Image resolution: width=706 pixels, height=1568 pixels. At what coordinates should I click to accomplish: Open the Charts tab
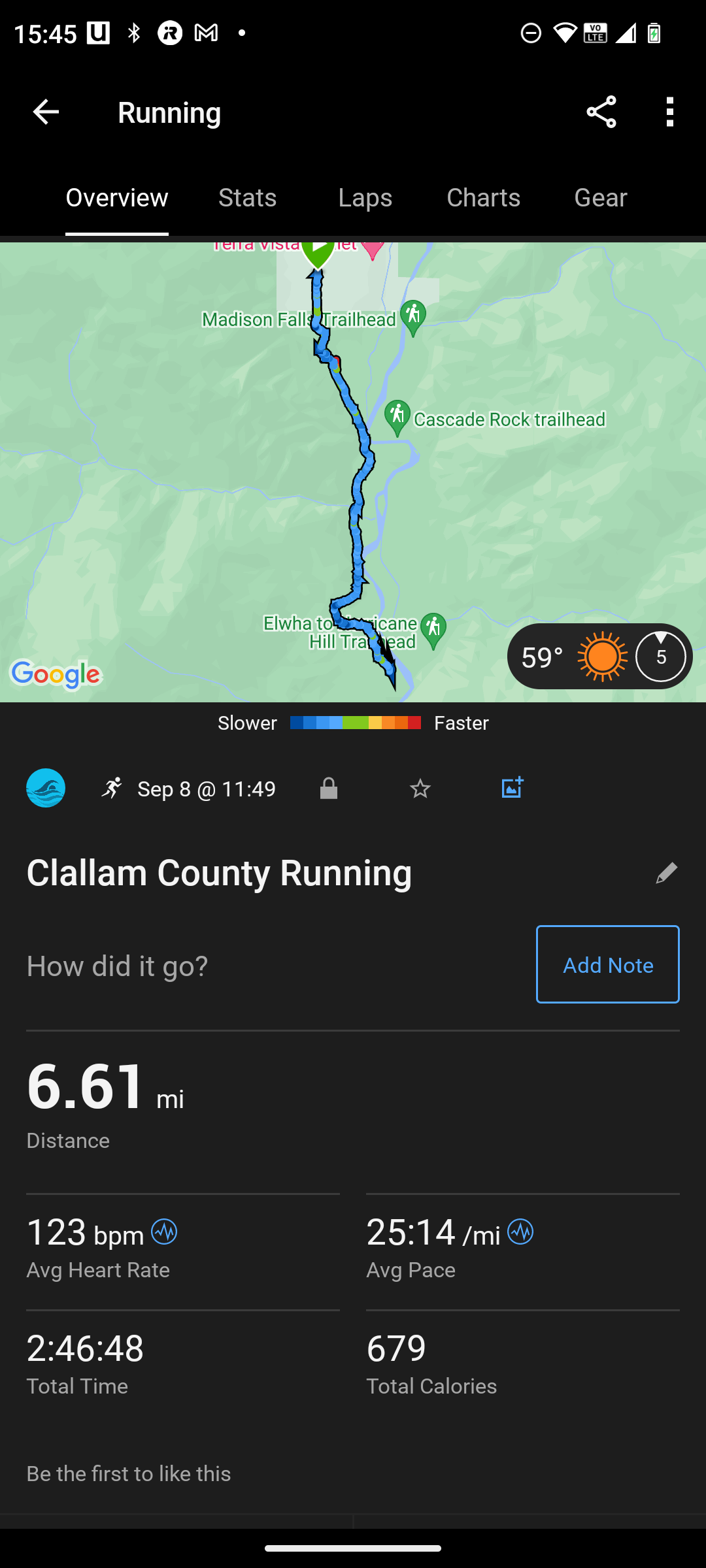click(483, 198)
